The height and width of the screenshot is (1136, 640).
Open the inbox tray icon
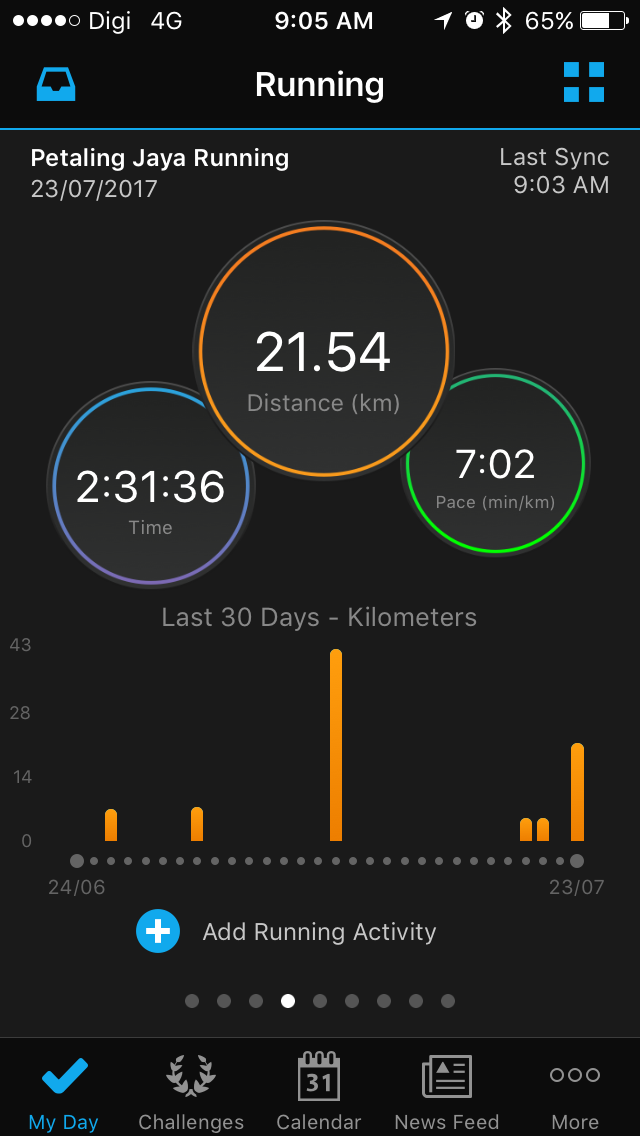tap(56, 84)
